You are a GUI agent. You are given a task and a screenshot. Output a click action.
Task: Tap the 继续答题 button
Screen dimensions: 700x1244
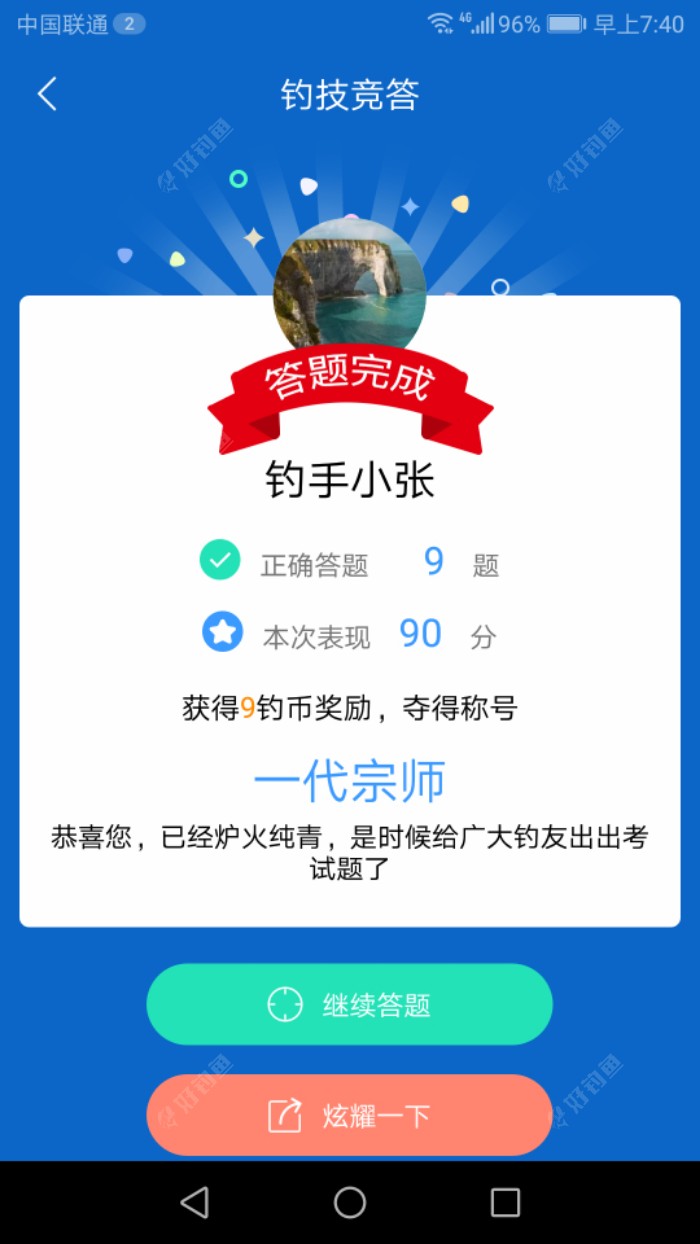click(x=349, y=1004)
